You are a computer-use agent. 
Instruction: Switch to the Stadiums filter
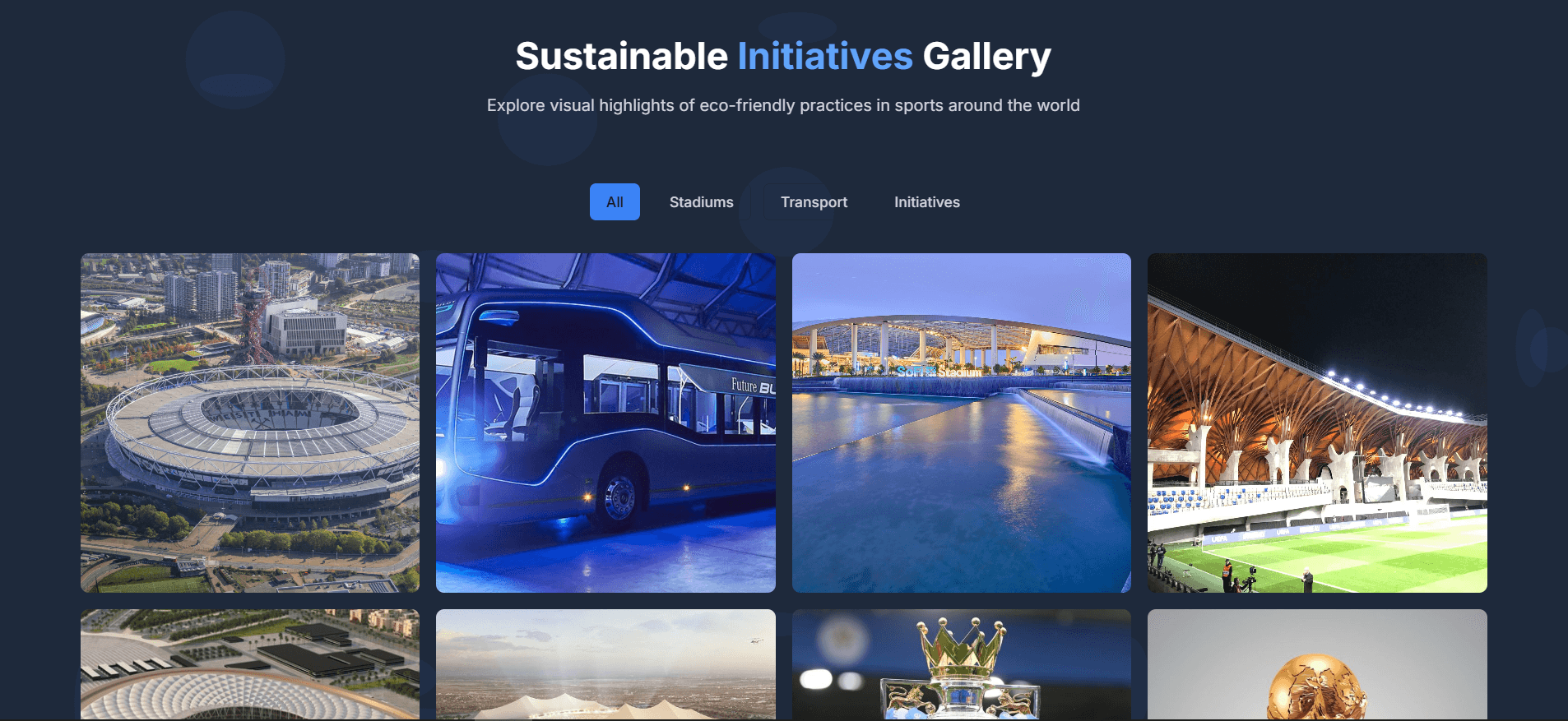[701, 202]
